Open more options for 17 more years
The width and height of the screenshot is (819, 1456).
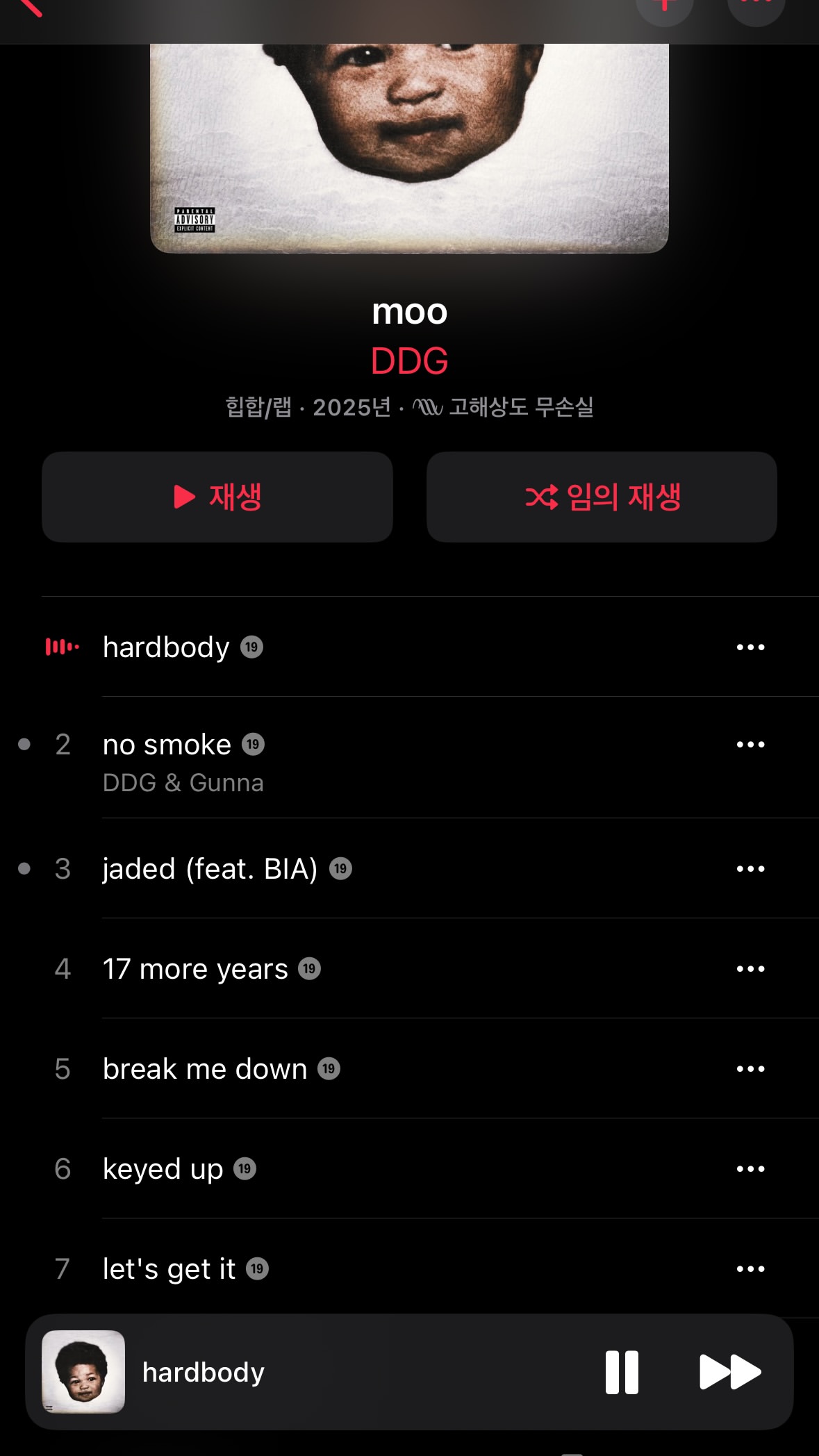[x=750, y=969]
